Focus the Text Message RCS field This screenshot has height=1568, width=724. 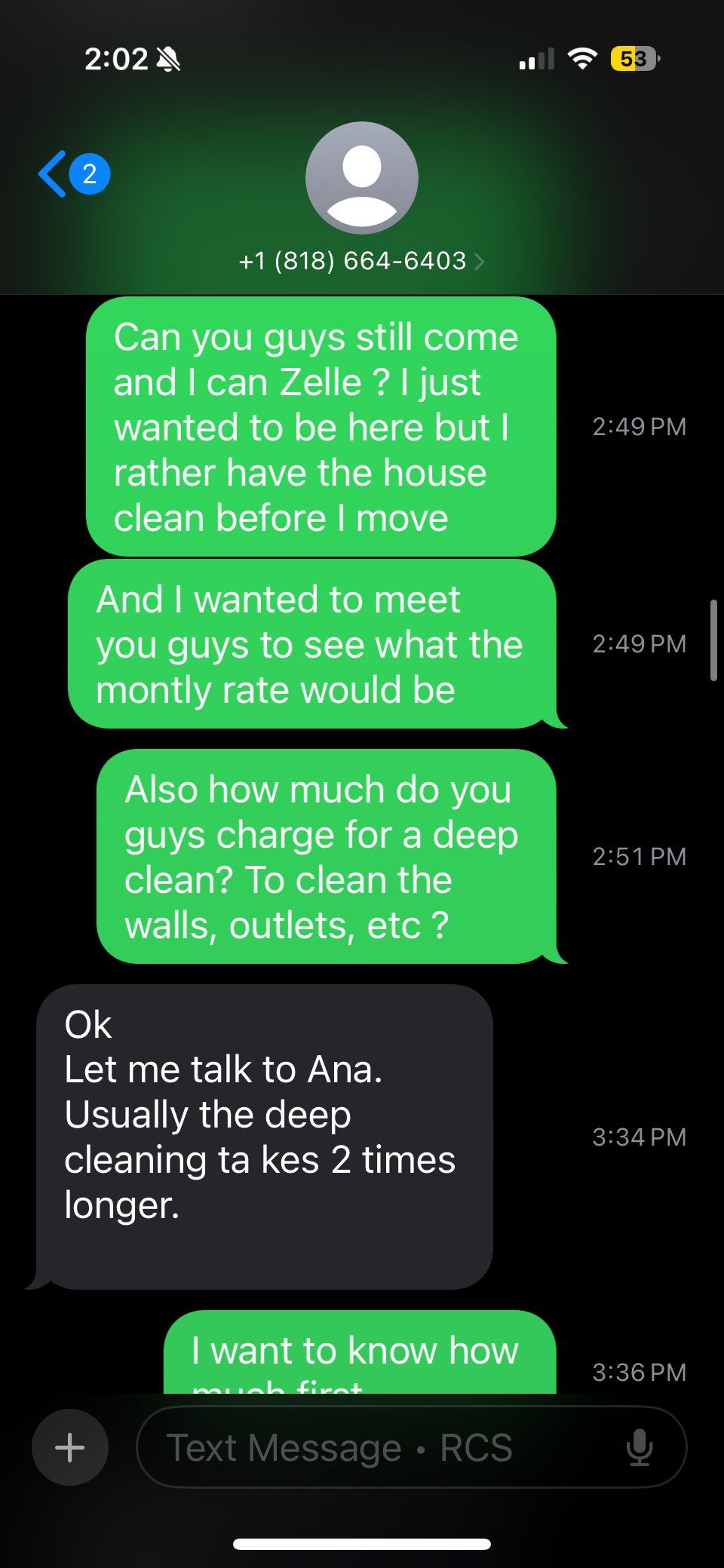(x=377, y=1447)
